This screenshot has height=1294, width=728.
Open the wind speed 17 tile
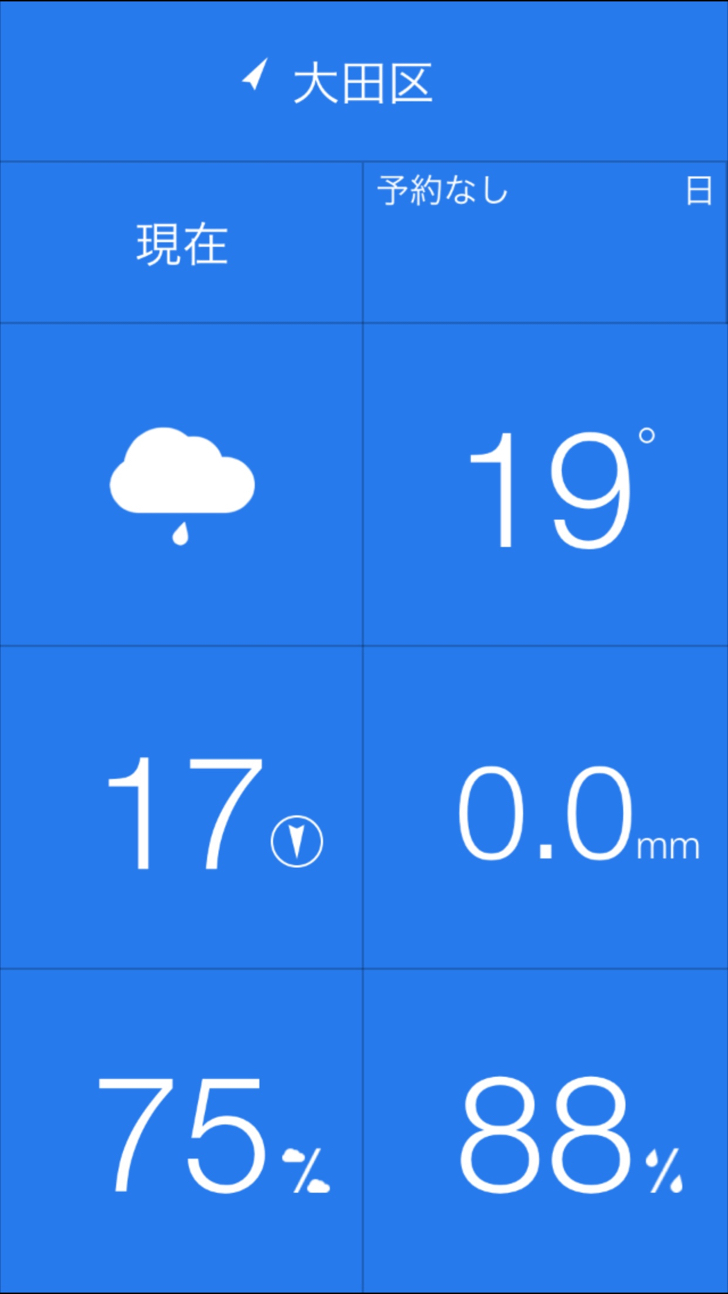pos(181,808)
